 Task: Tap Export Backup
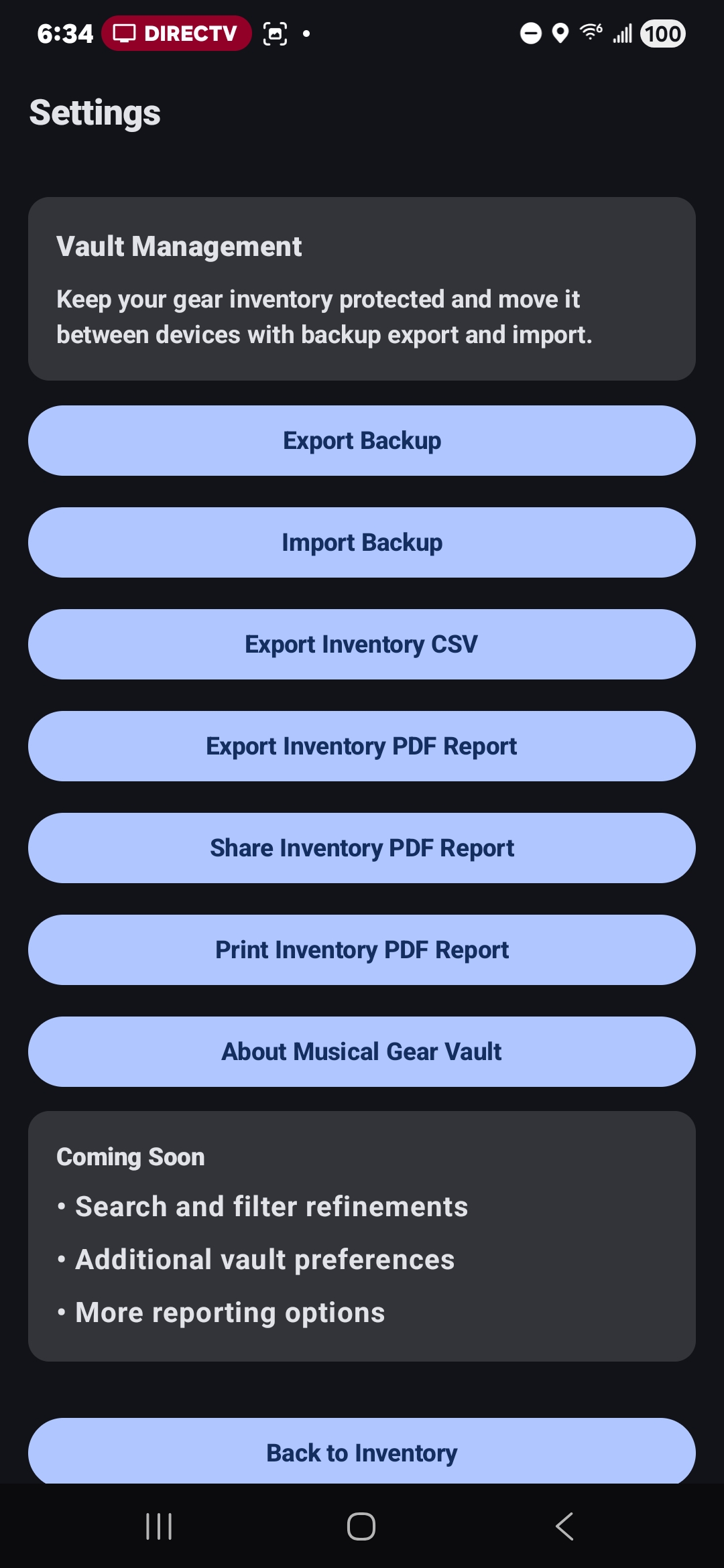click(x=362, y=440)
